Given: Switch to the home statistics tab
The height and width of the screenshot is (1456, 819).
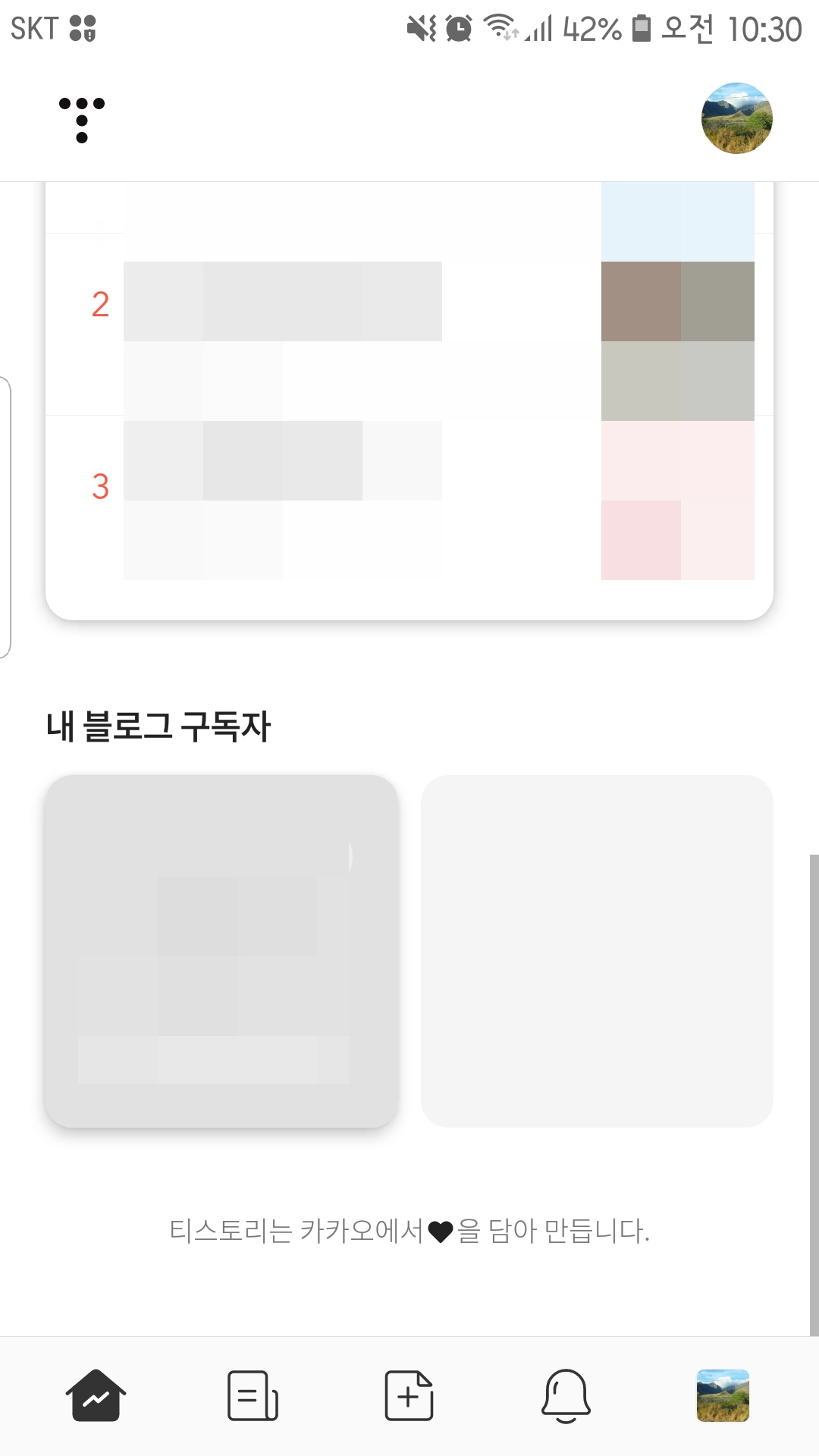Looking at the screenshot, I should 96,1395.
